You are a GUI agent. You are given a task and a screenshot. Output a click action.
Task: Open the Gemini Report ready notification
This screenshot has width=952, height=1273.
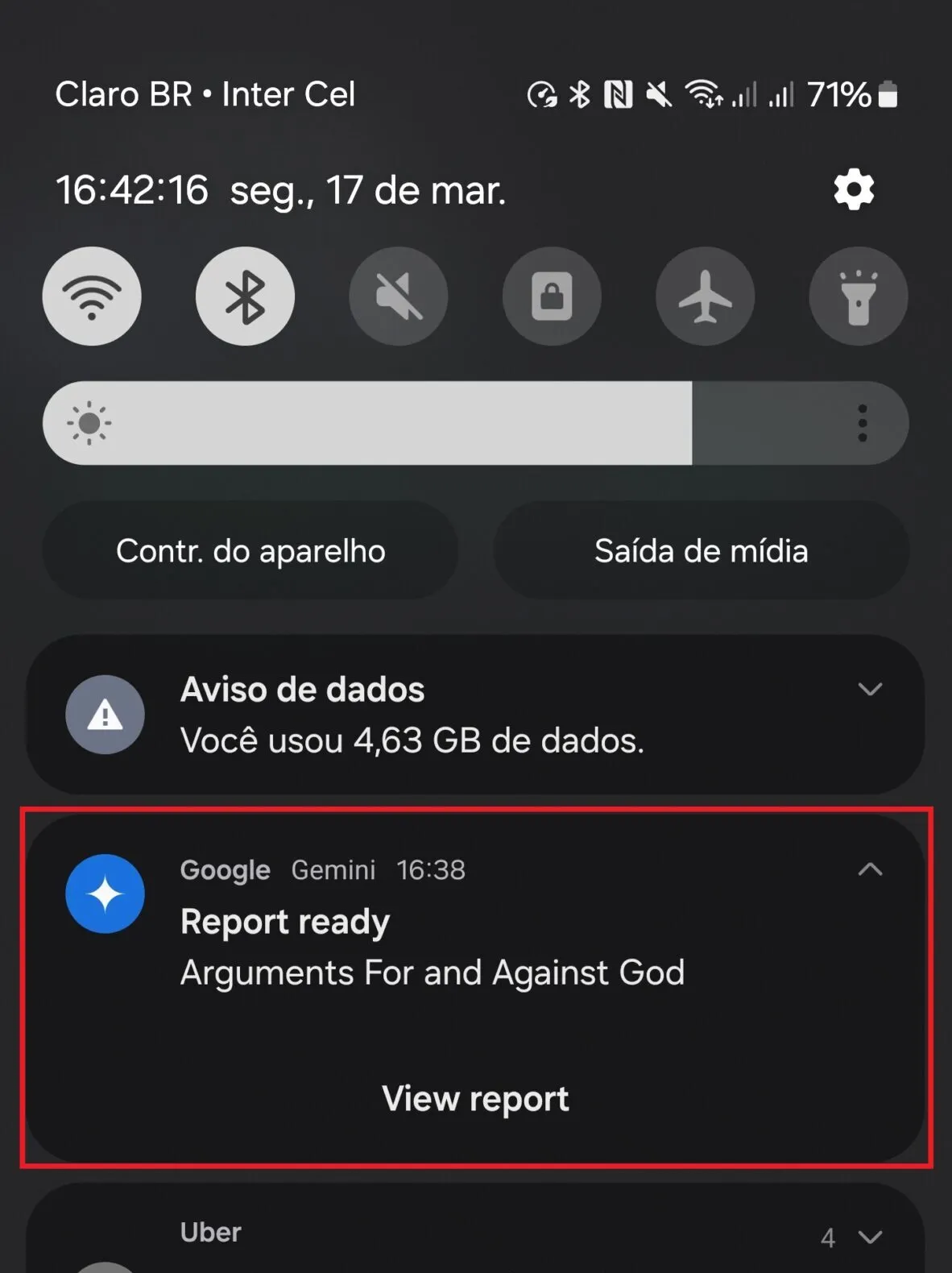432,947
